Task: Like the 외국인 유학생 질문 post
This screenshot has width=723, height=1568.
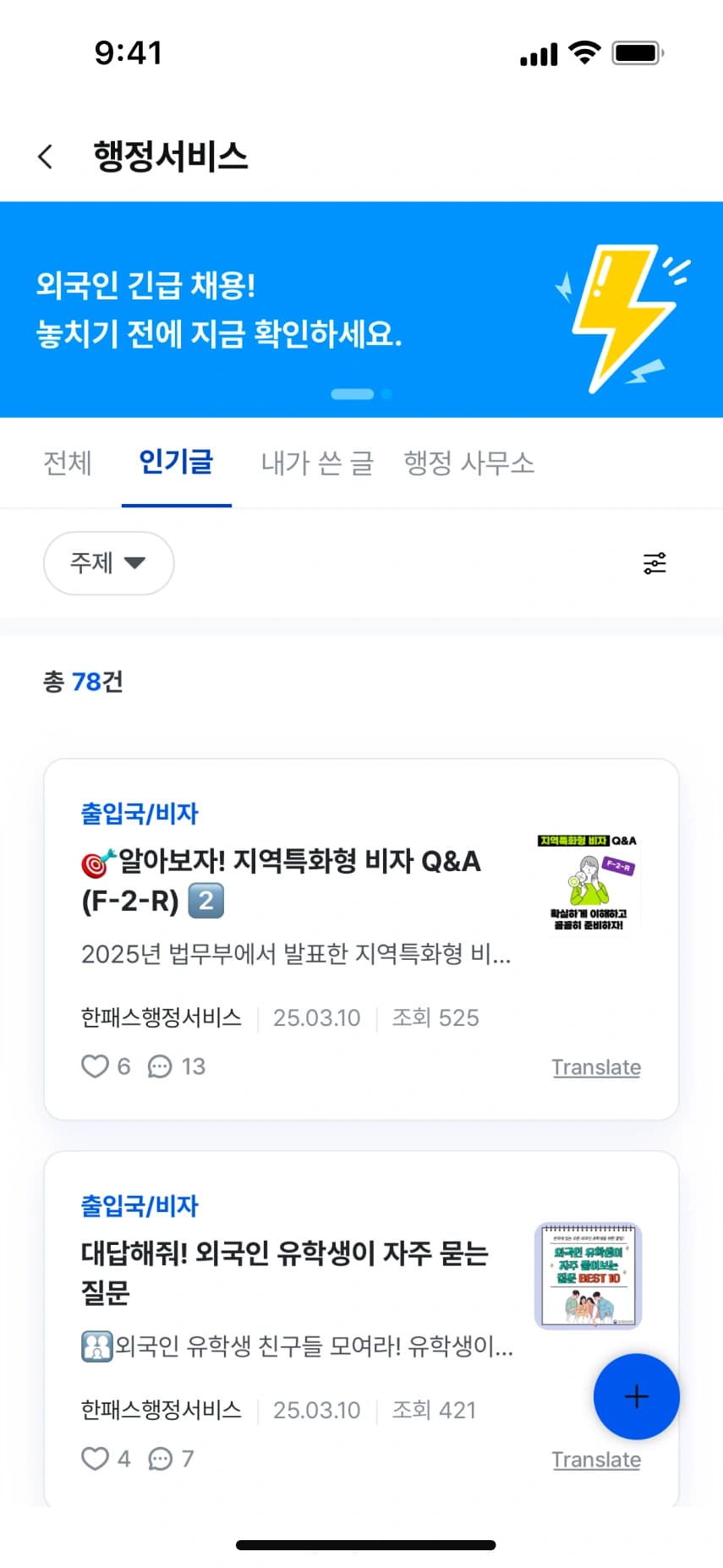Action: pyautogui.click(x=95, y=1459)
